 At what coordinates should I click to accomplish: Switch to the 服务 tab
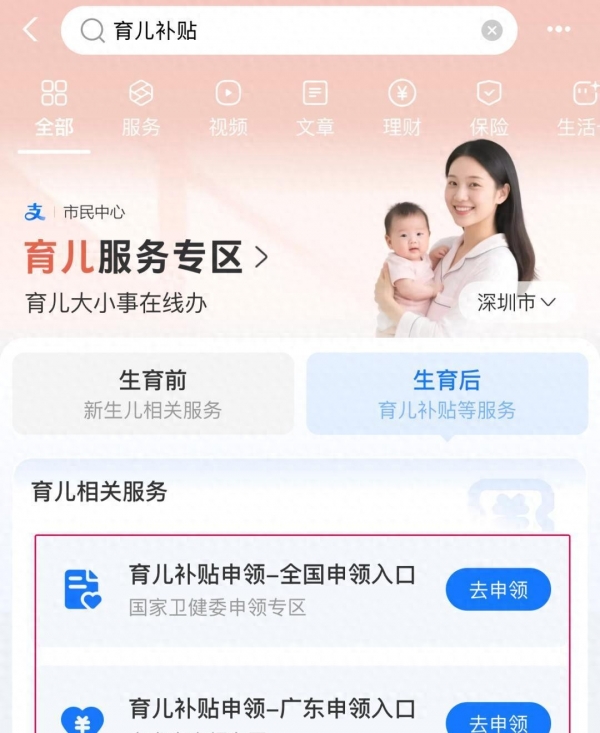[x=141, y=109]
